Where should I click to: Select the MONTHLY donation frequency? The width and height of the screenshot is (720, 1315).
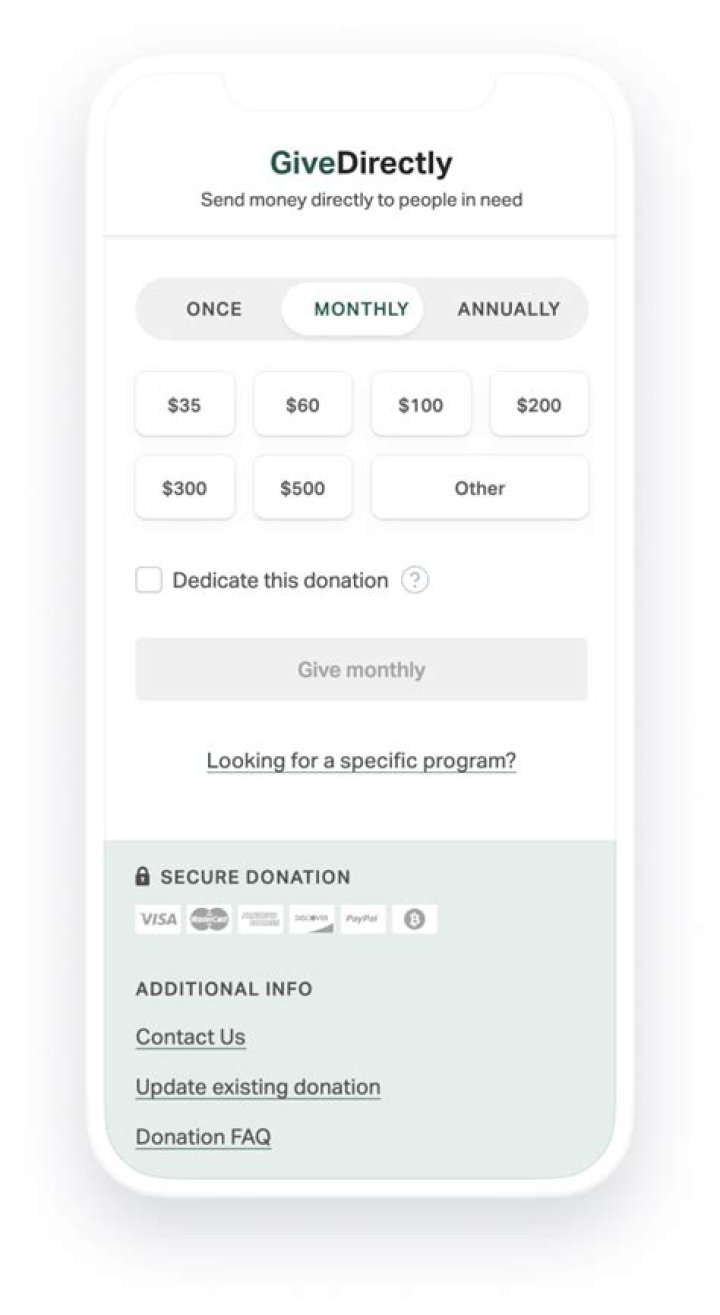[x=360, y=309]
